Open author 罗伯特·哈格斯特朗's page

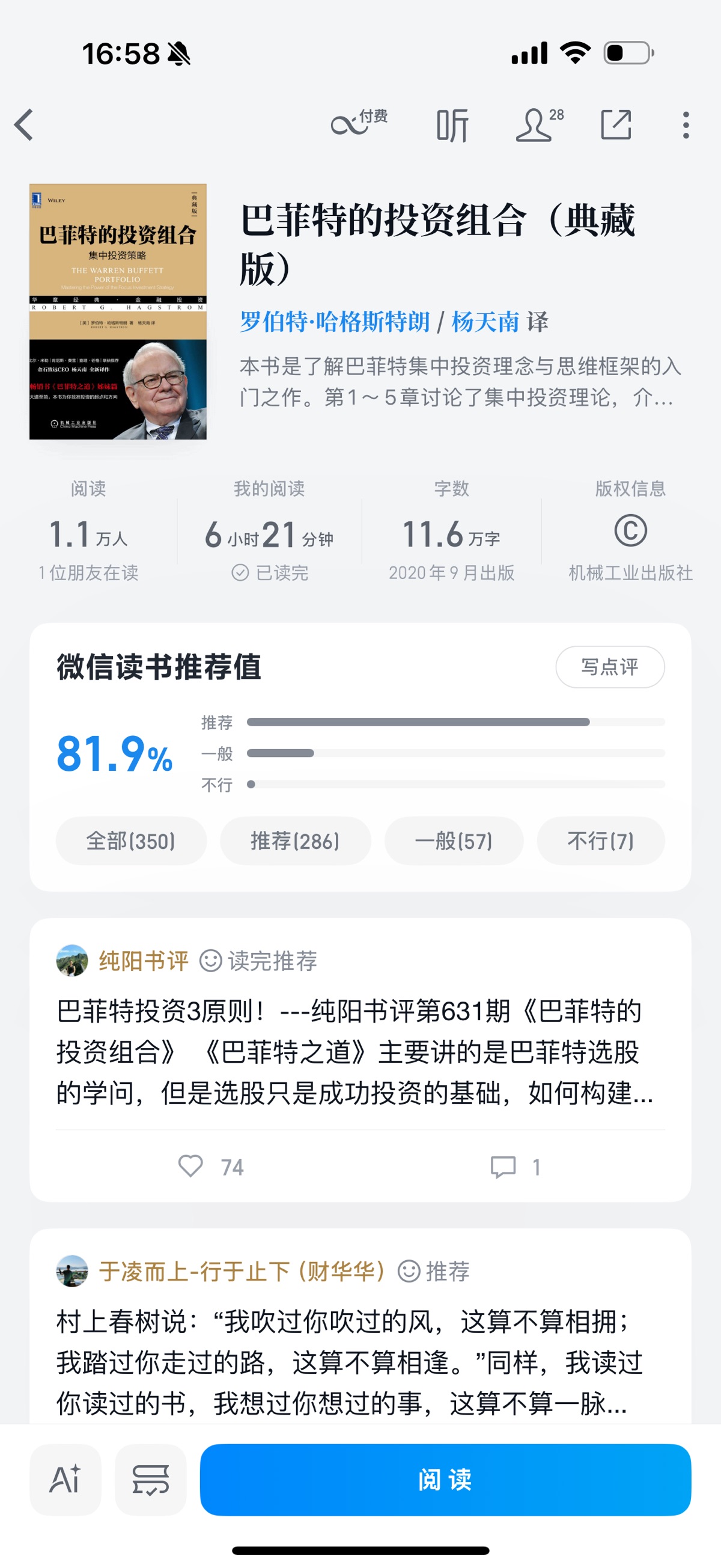tap(335, 322)
